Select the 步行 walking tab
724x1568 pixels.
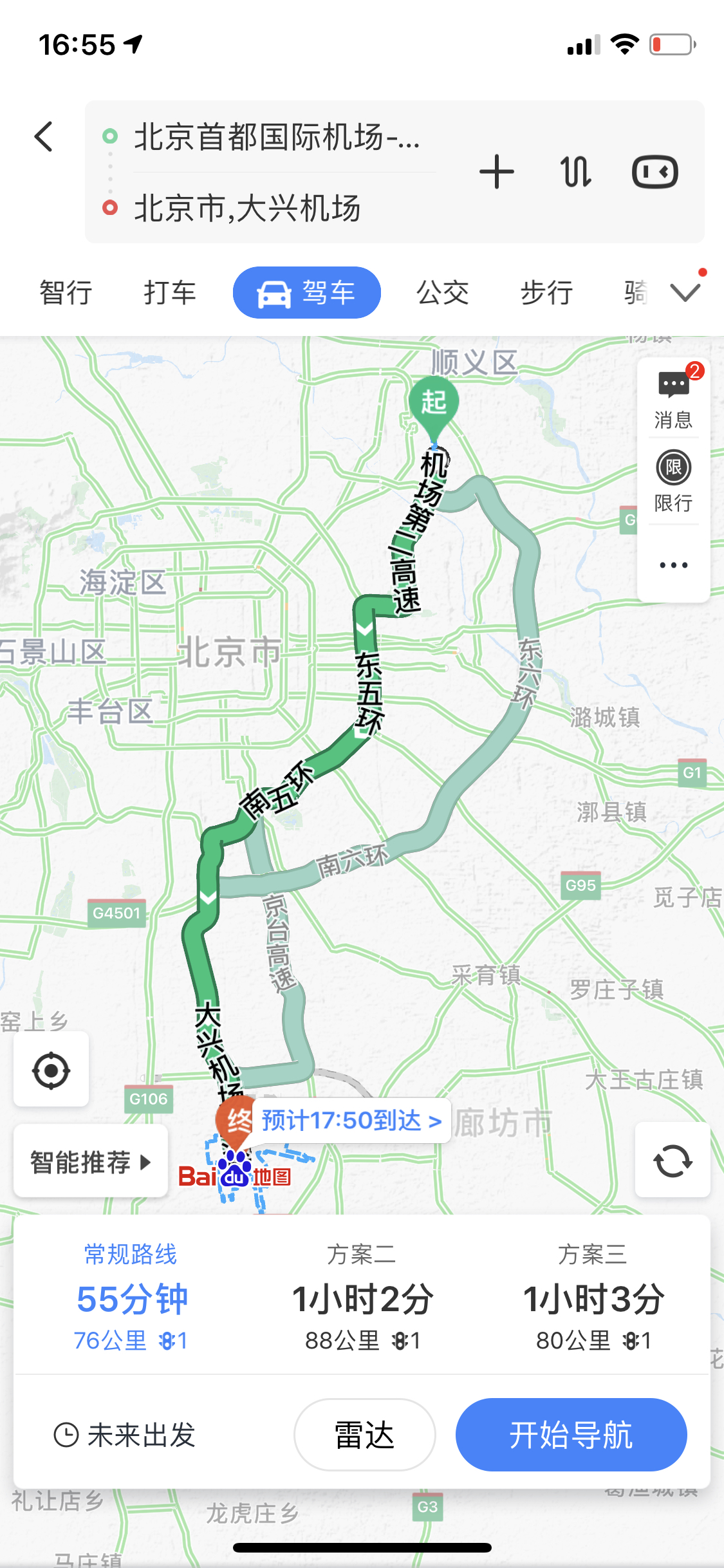point(547,293)
